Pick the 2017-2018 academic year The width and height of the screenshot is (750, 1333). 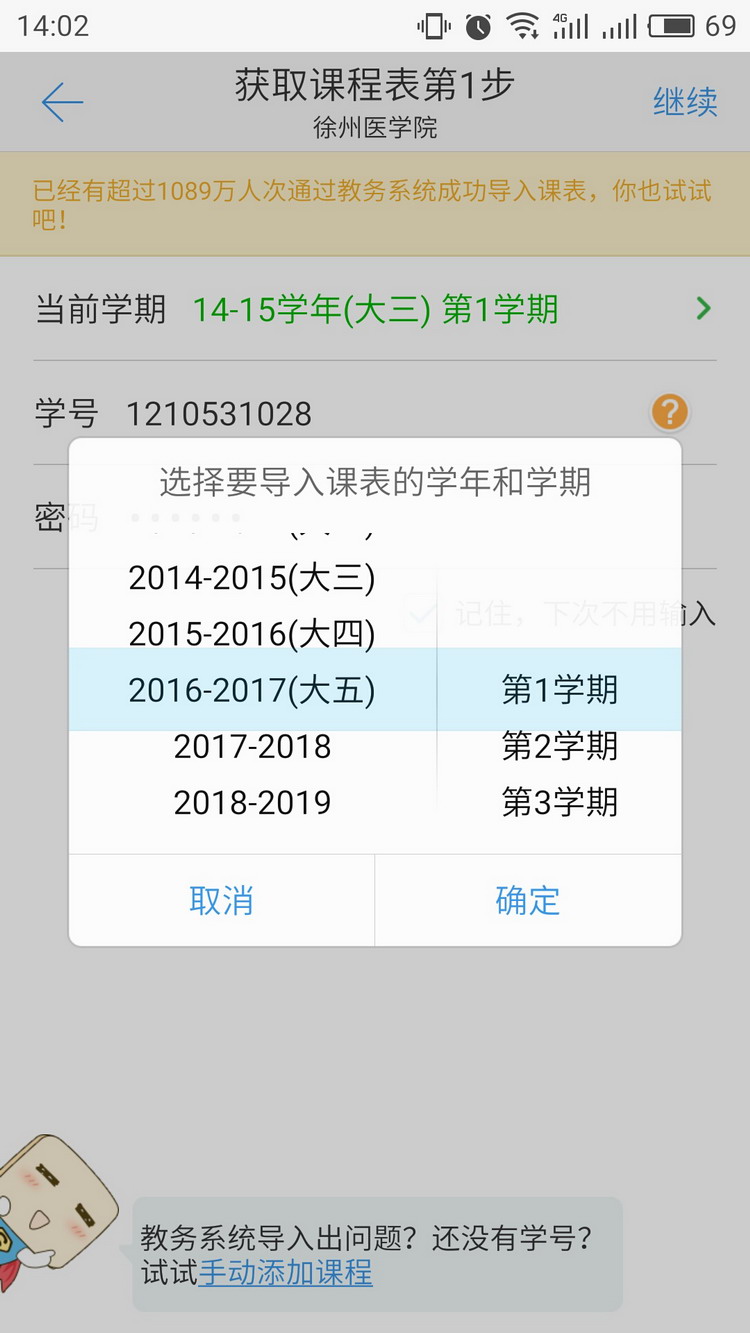(252, 747)
